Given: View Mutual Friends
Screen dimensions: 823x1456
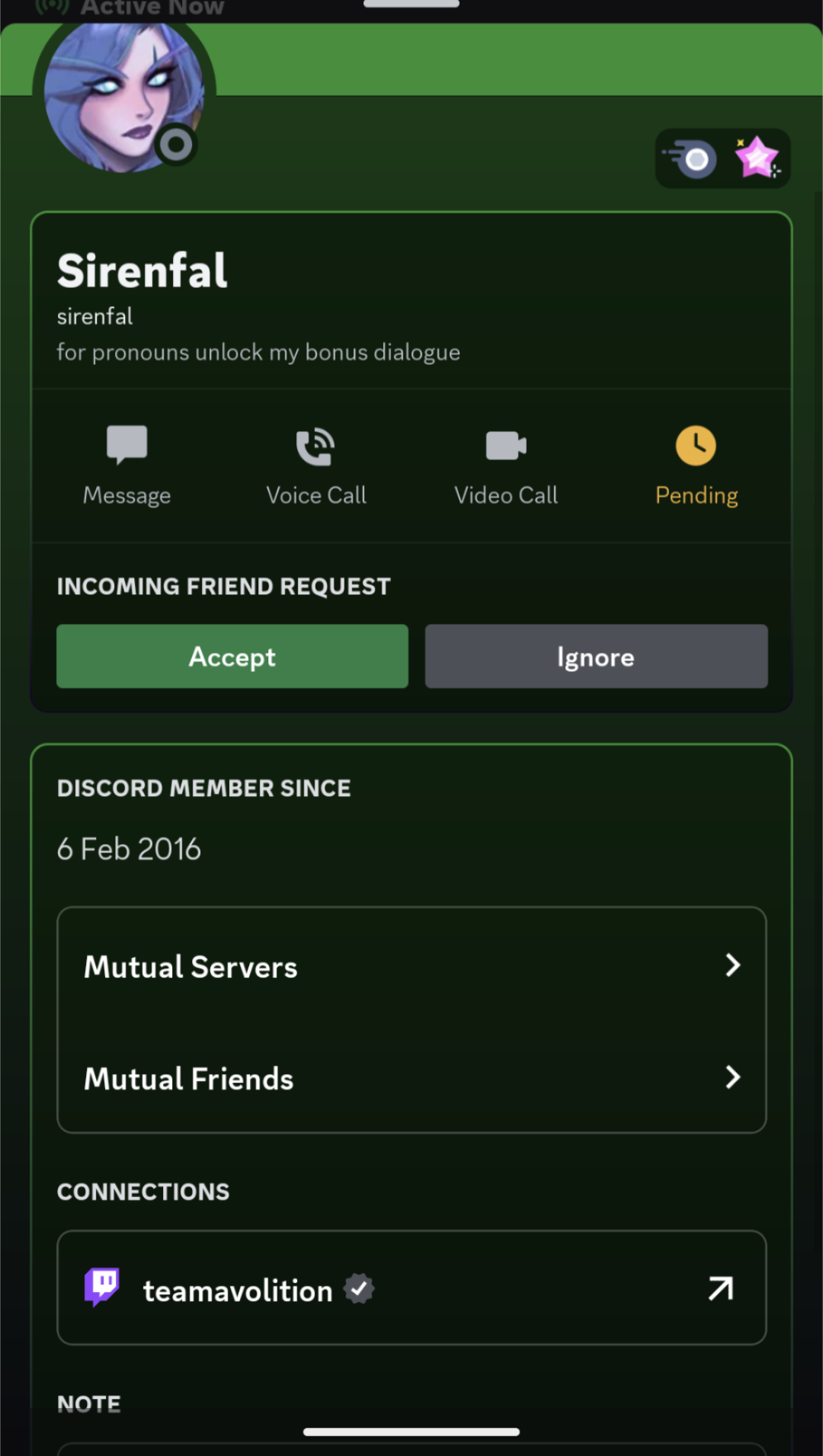Looking at the screenshot, I should 411,1077.
